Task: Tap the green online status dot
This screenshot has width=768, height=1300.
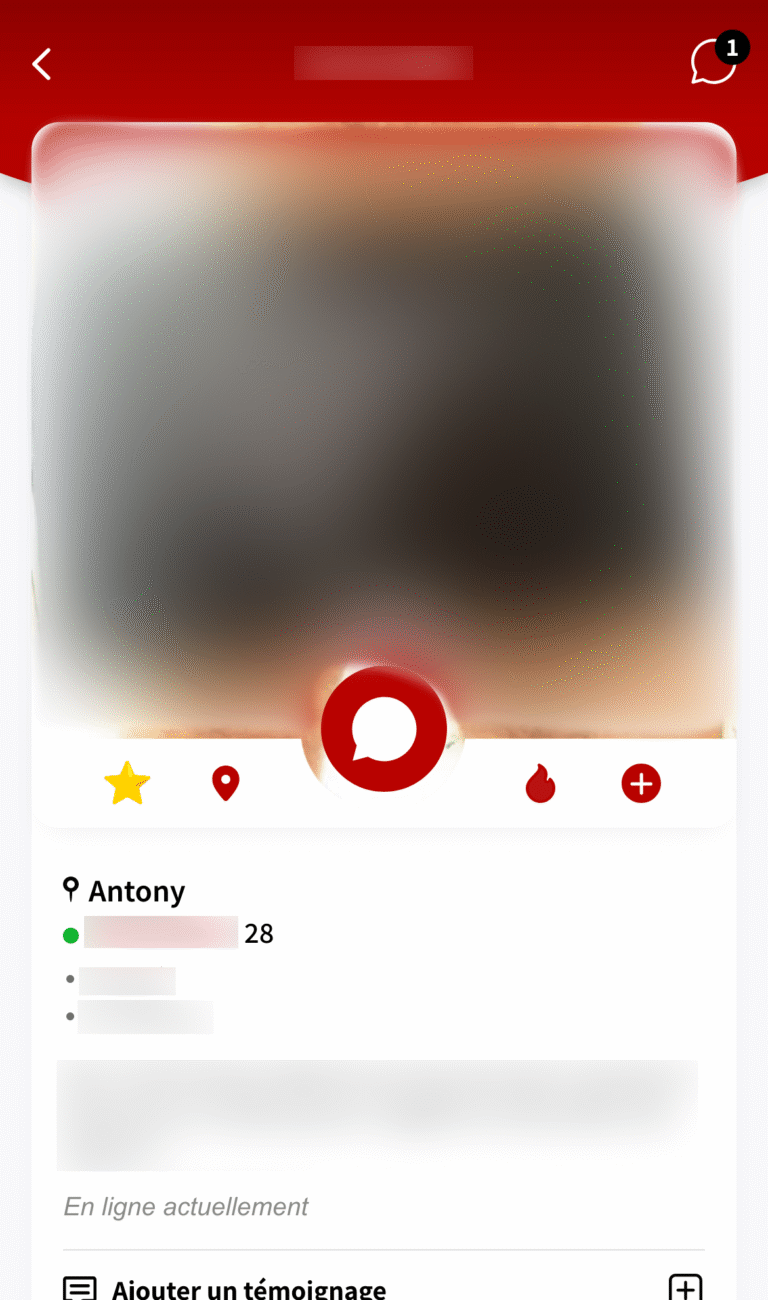Action: click(69, 935)
